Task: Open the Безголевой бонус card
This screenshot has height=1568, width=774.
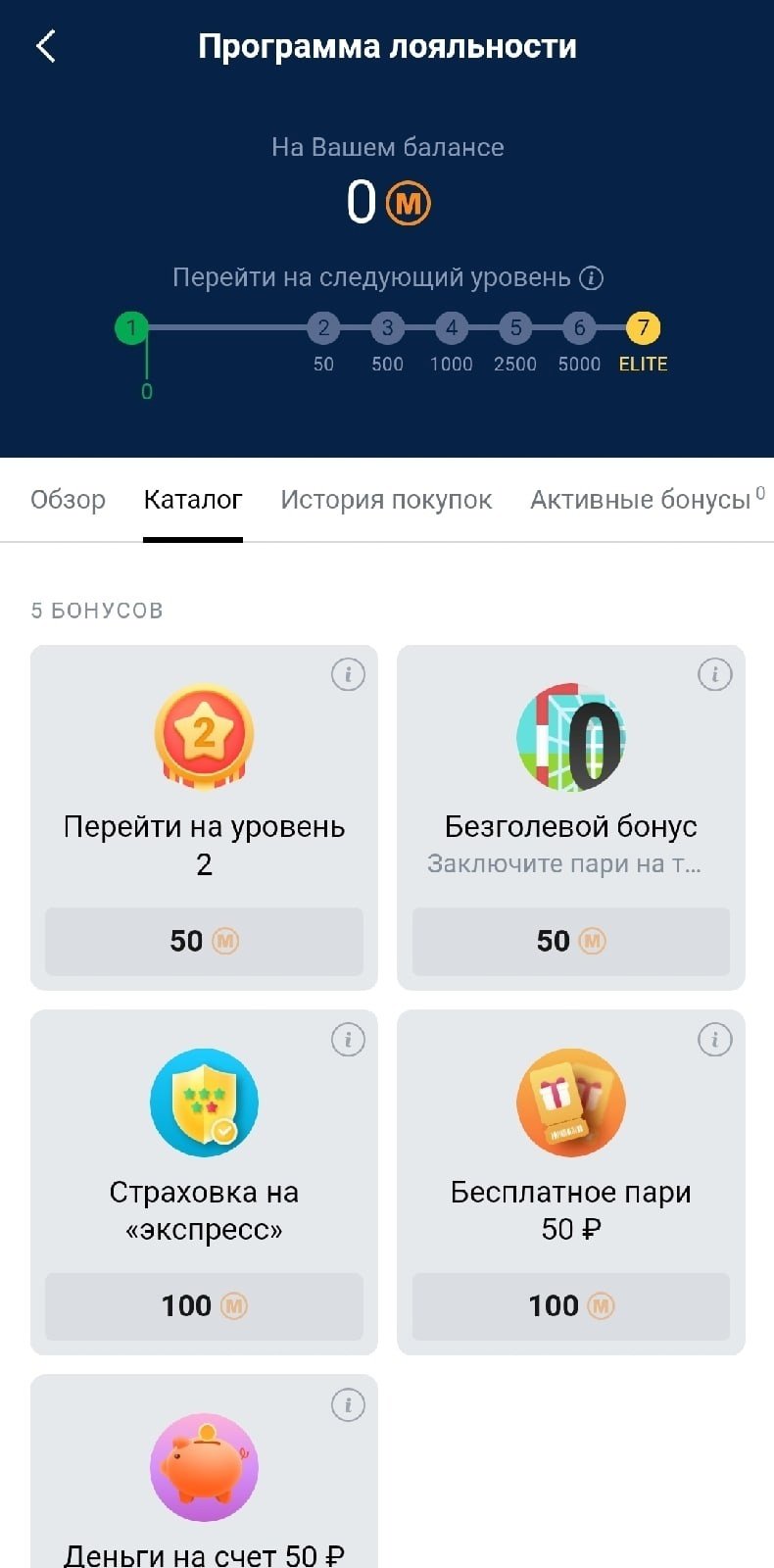Action: [570, 774]
